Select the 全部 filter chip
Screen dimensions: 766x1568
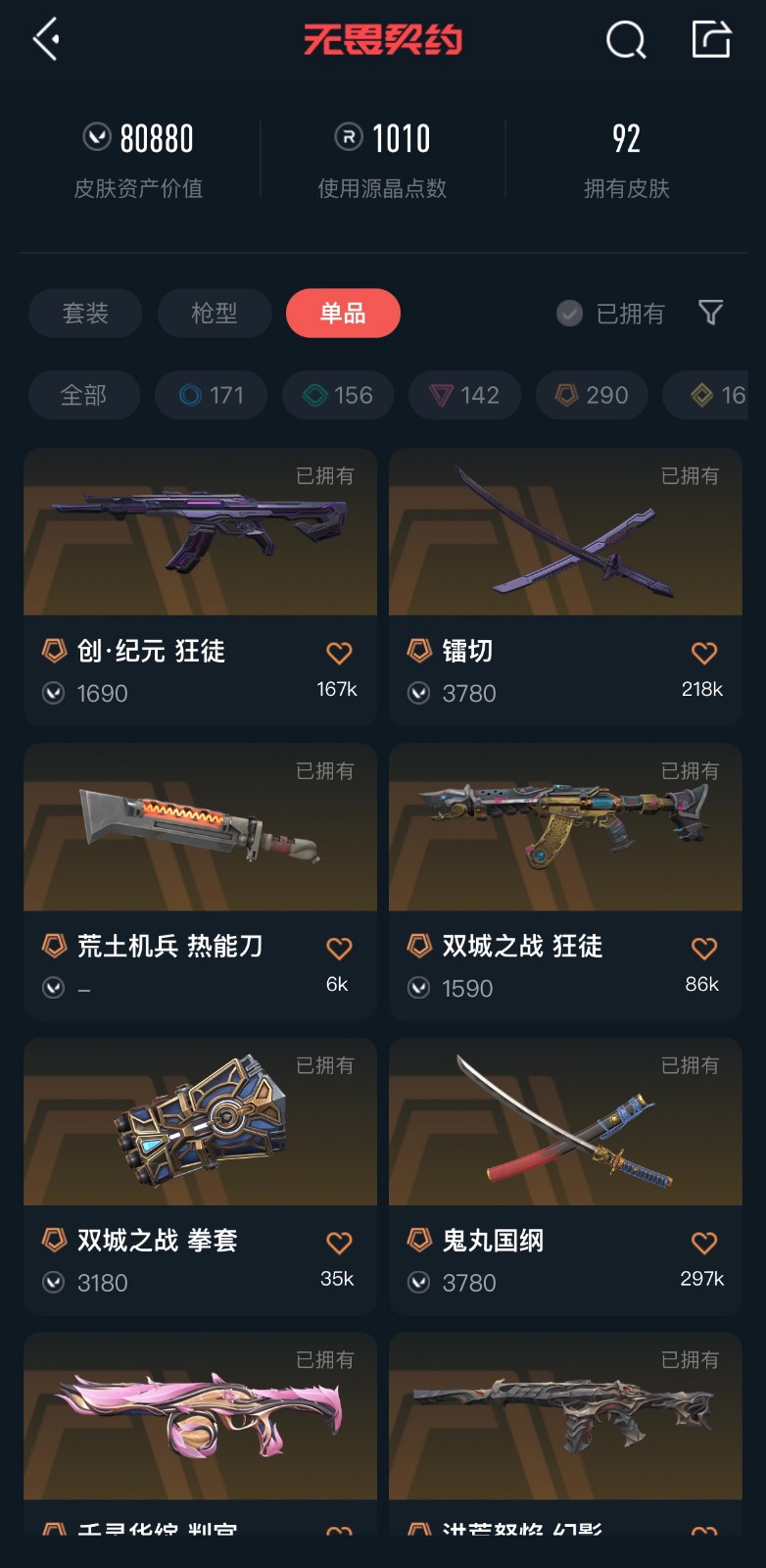click(83, 395)
